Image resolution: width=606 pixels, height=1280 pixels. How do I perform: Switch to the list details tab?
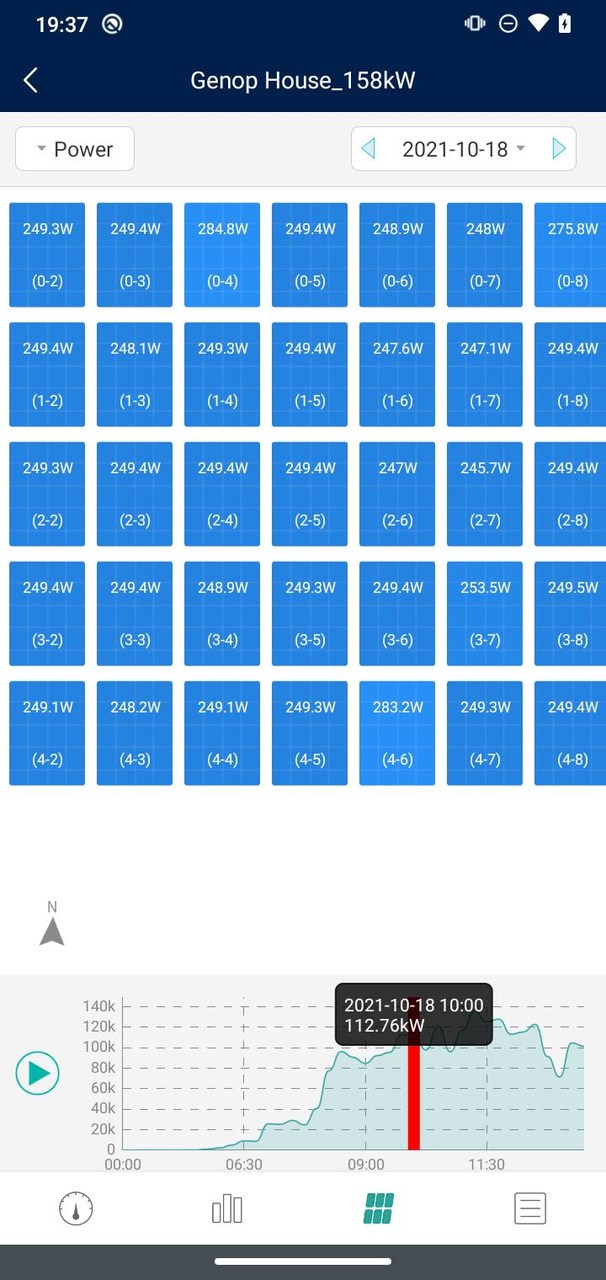[x=529, y=1208]
